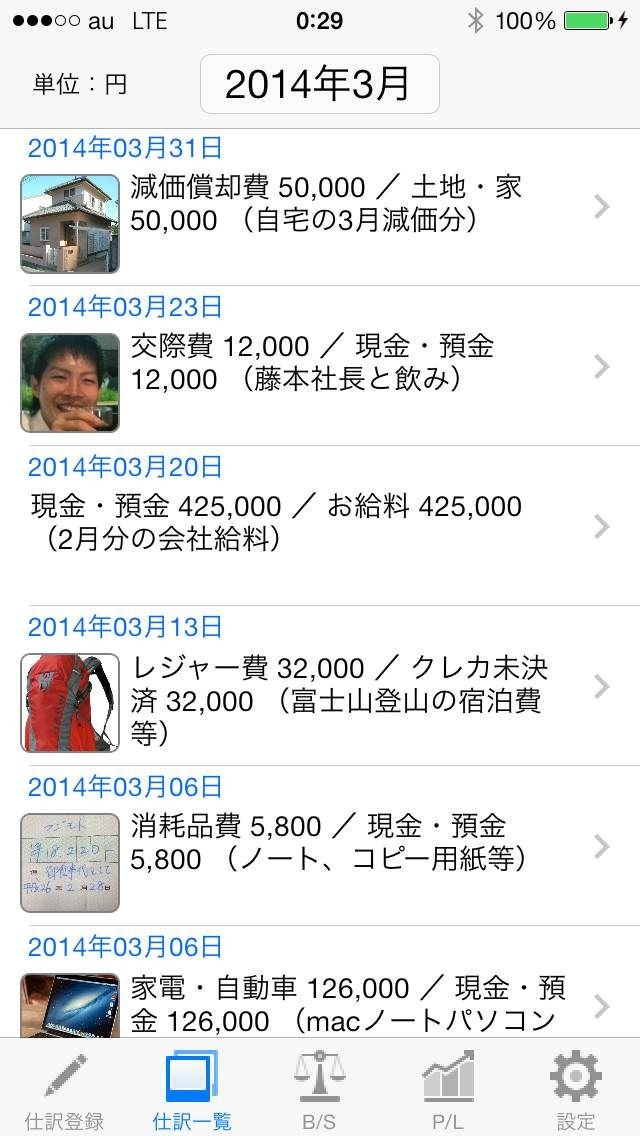The width and height of the screenshot is (640, 1136).
Task: Go to the B/S tab
Action: tap(320, 1090)
